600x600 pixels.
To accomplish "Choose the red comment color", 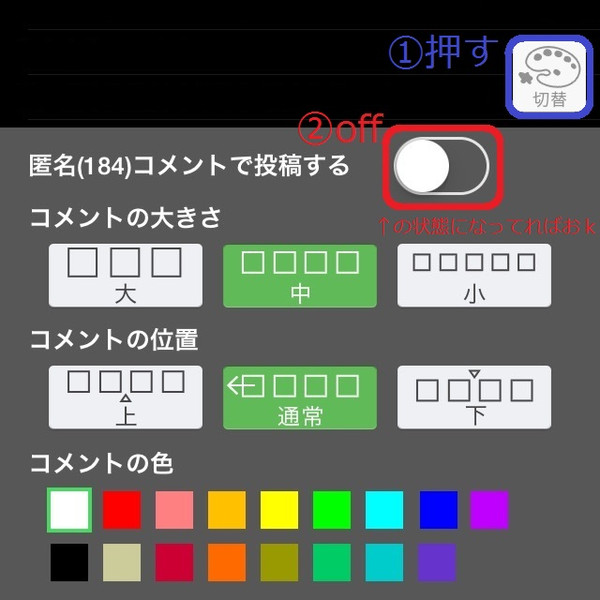I will [122, 510].
